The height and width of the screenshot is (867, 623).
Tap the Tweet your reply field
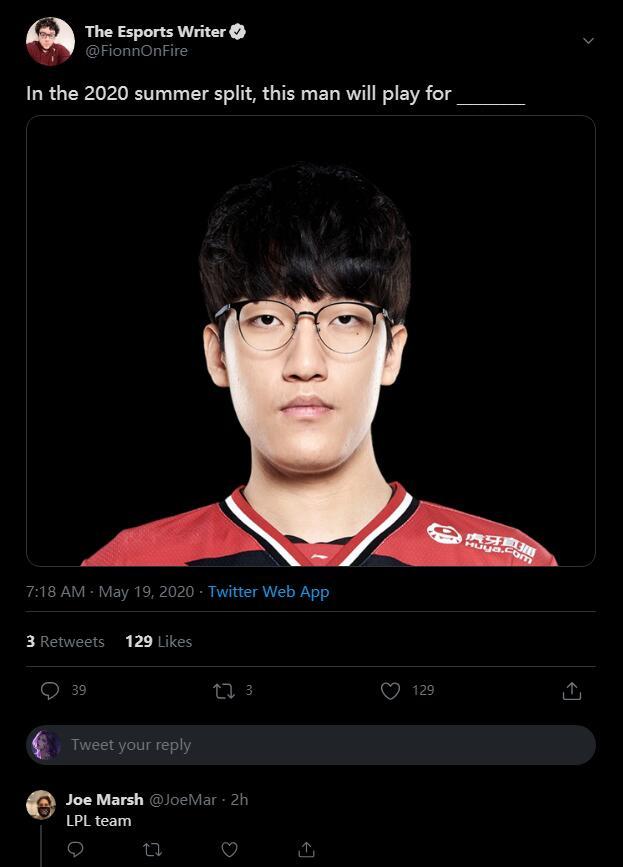tap(320, 745)
